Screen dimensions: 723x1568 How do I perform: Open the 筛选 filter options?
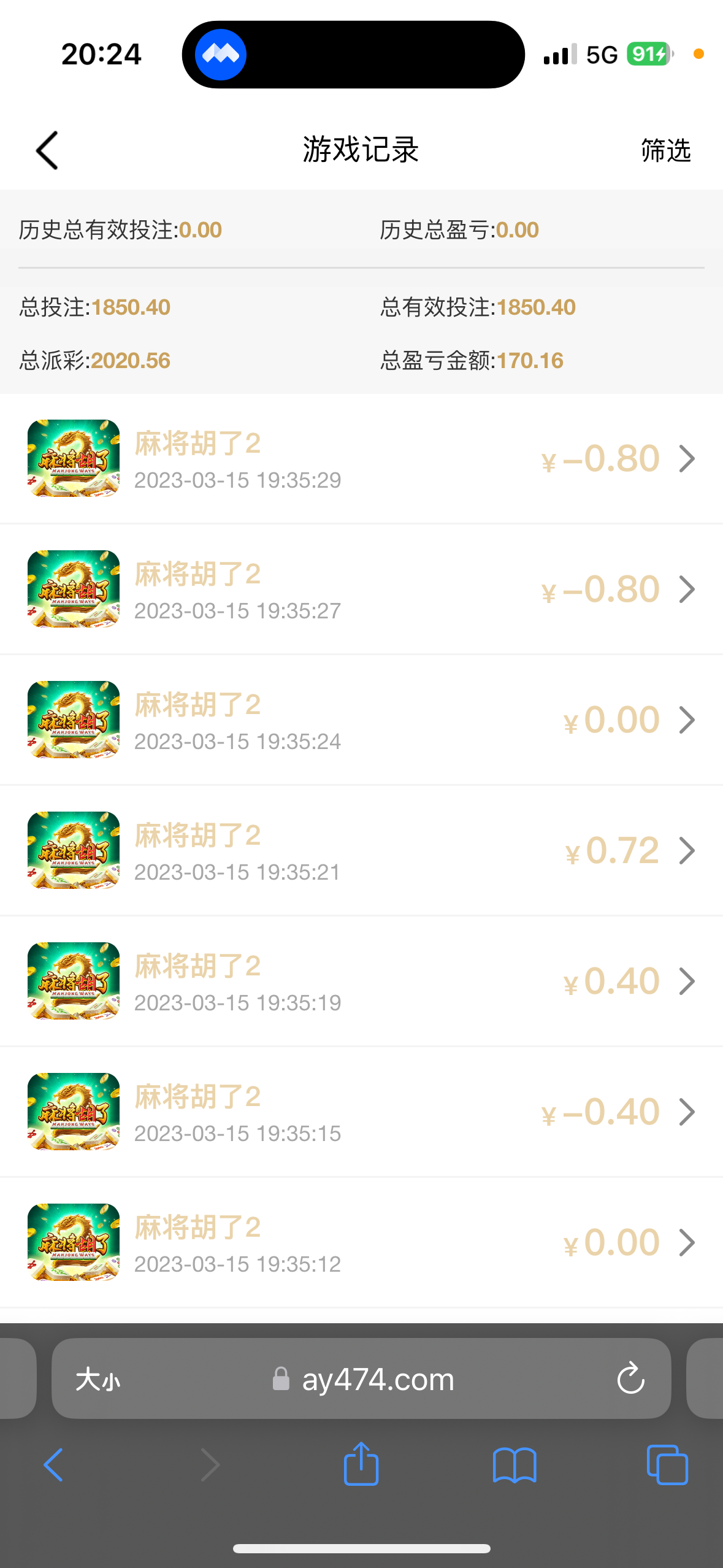pyautogui.click(x=665, y=150)
